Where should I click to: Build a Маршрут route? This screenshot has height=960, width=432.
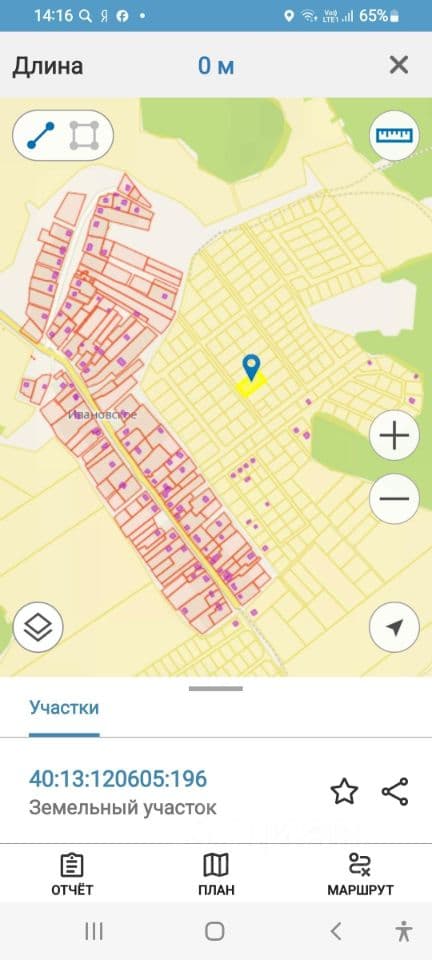pos(360,874)
